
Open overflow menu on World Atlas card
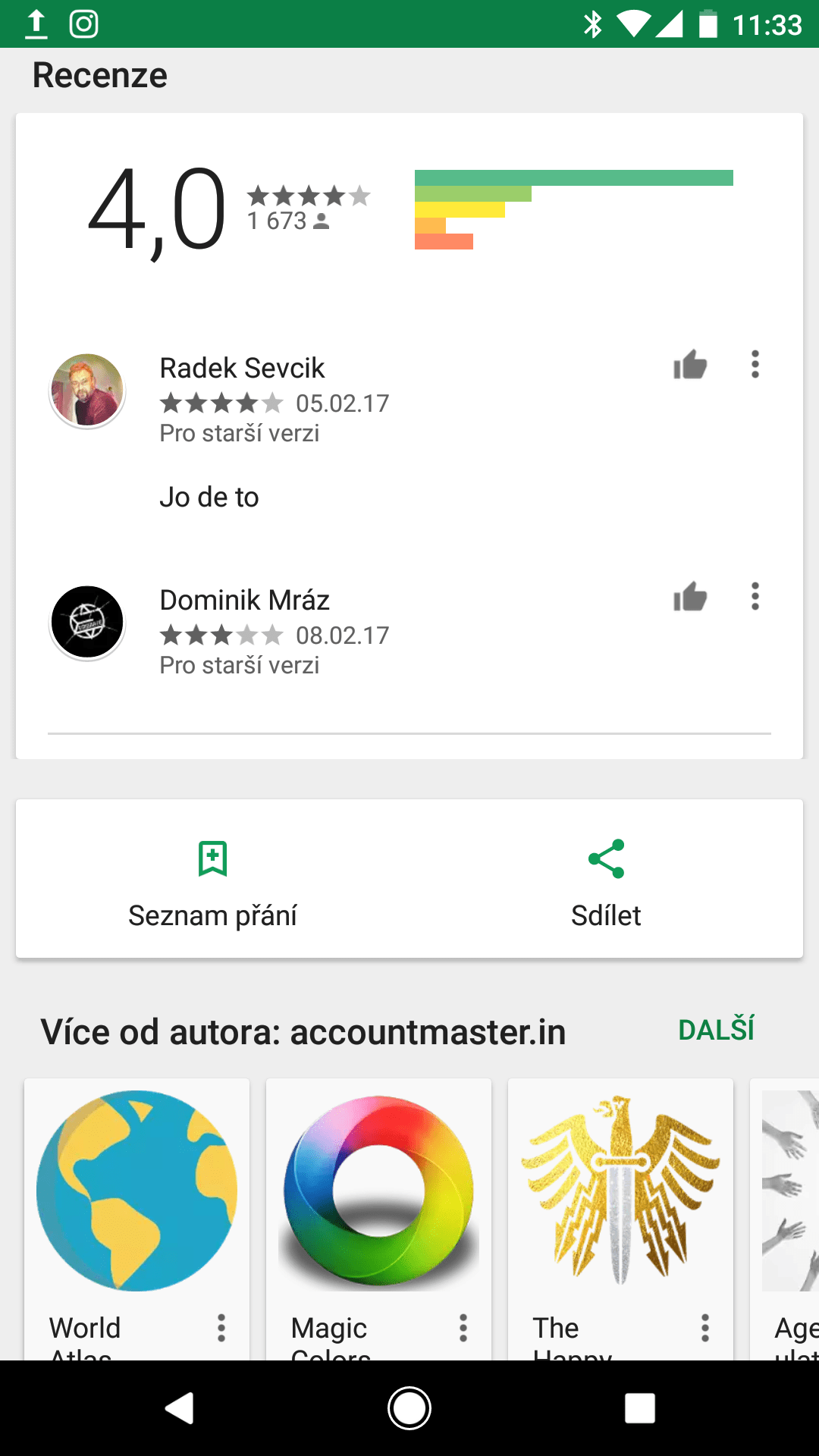[221, 1328]
